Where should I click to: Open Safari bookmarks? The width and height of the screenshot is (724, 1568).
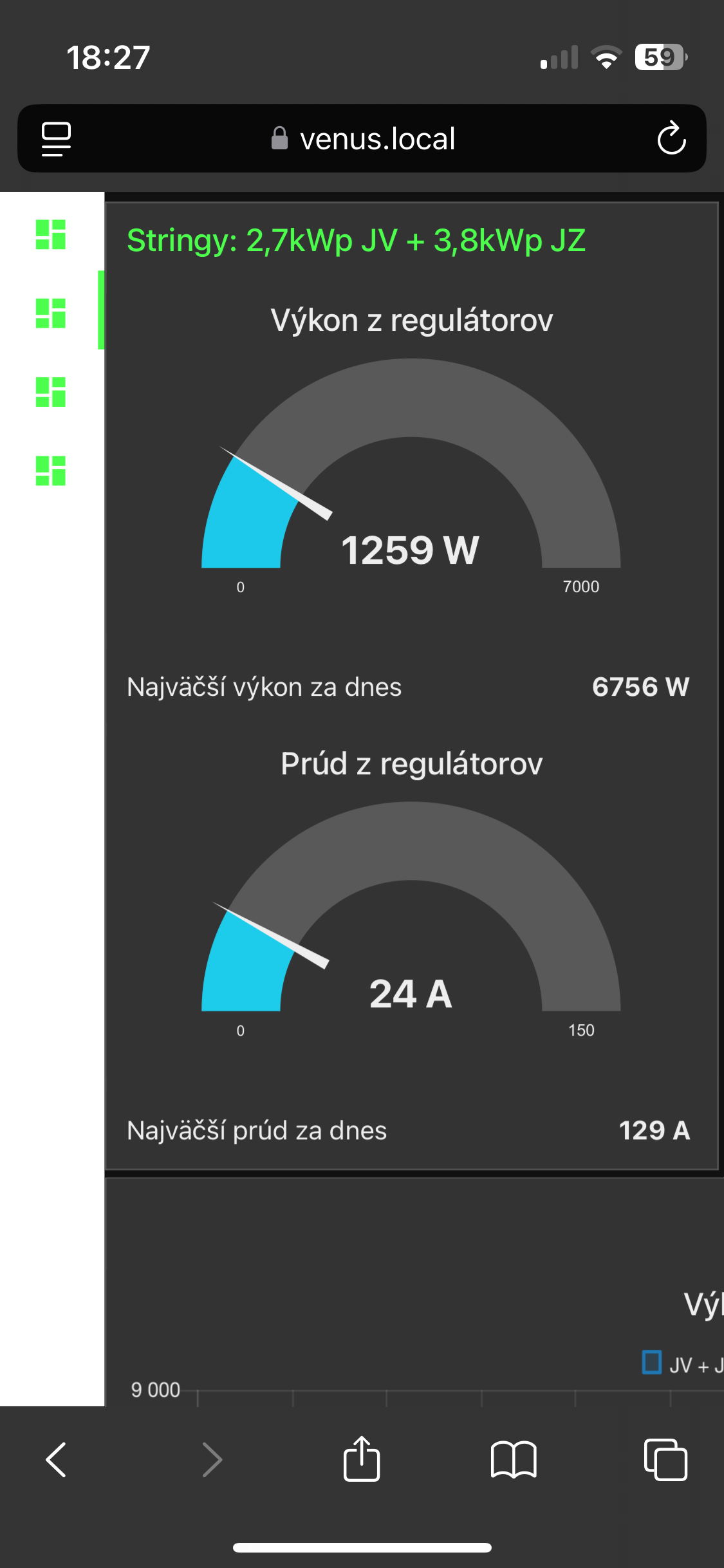pos(513,1459)
